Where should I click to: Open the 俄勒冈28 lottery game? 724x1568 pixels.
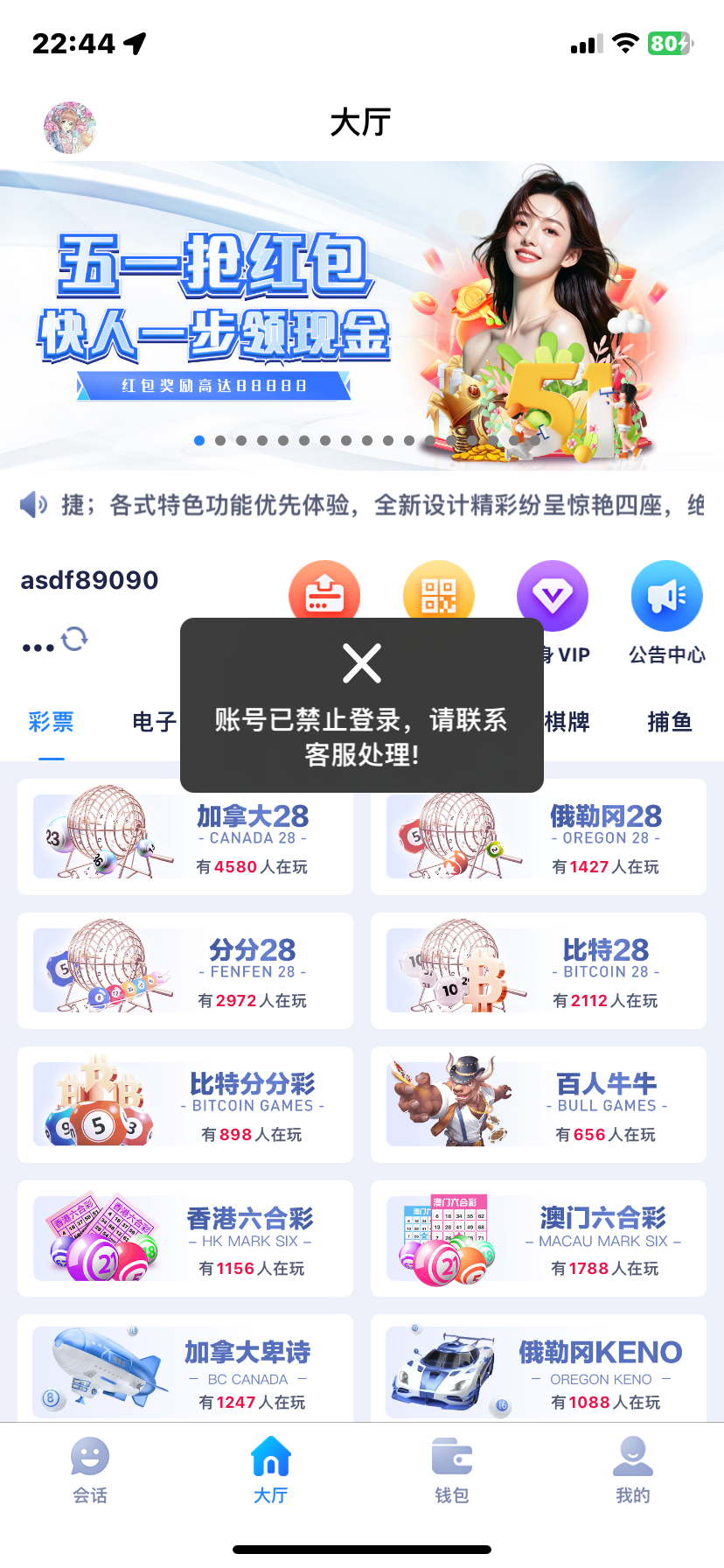[539, 837]
